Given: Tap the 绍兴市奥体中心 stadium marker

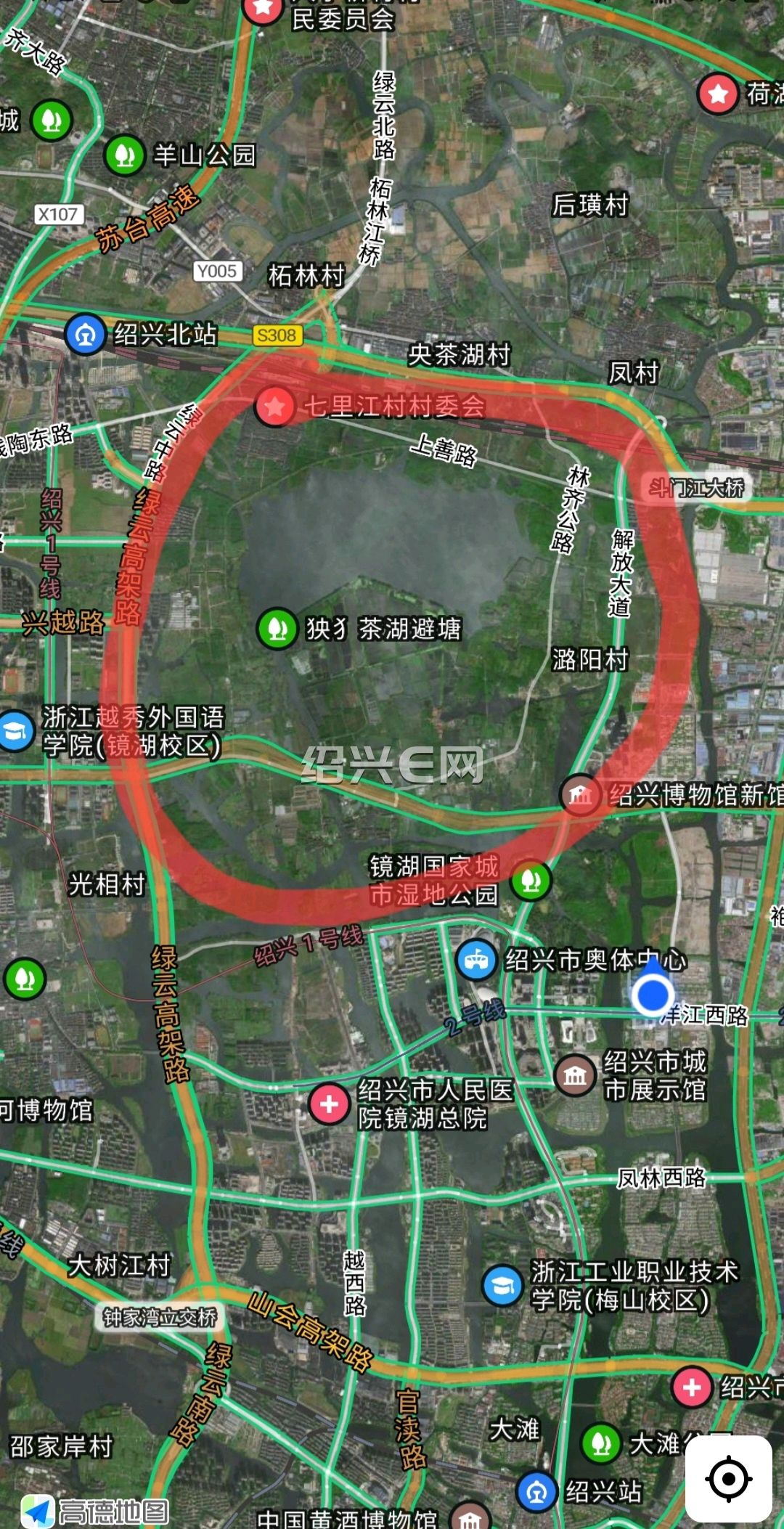Looking at the screenshot, I should 477,959.
